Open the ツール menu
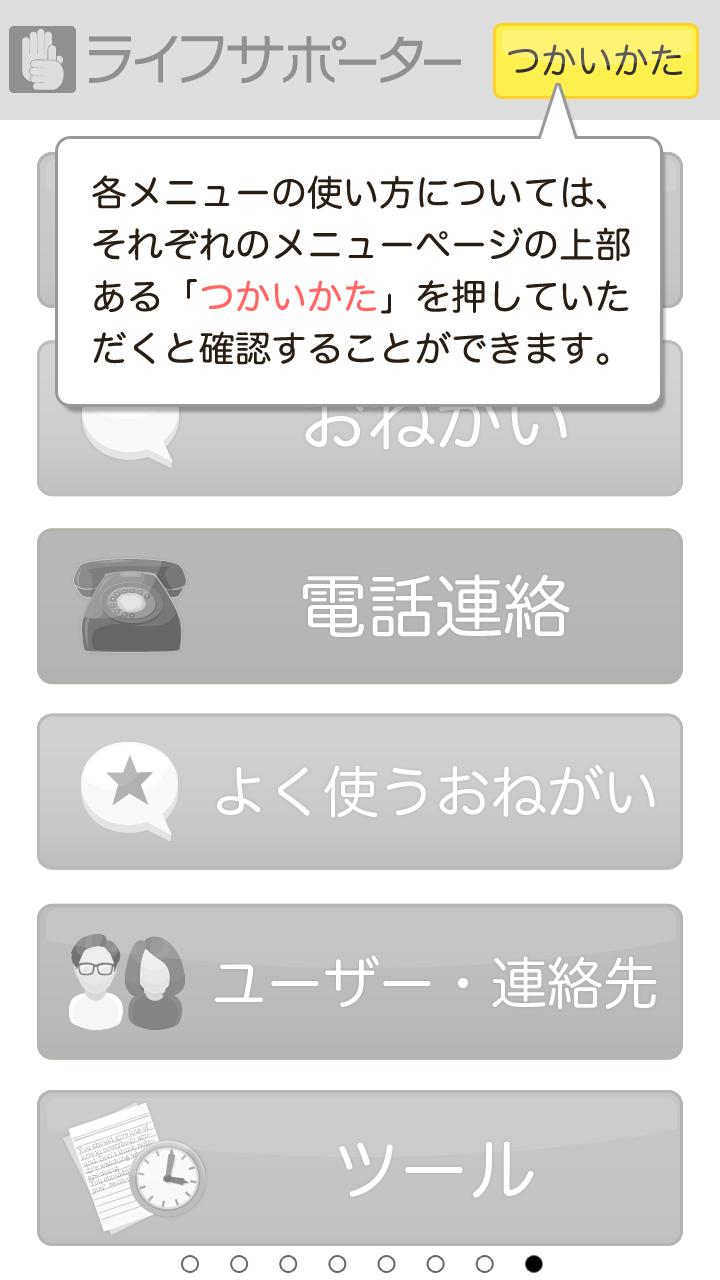The height and width of the screenshot is (1280, 720). point(360,1168)
